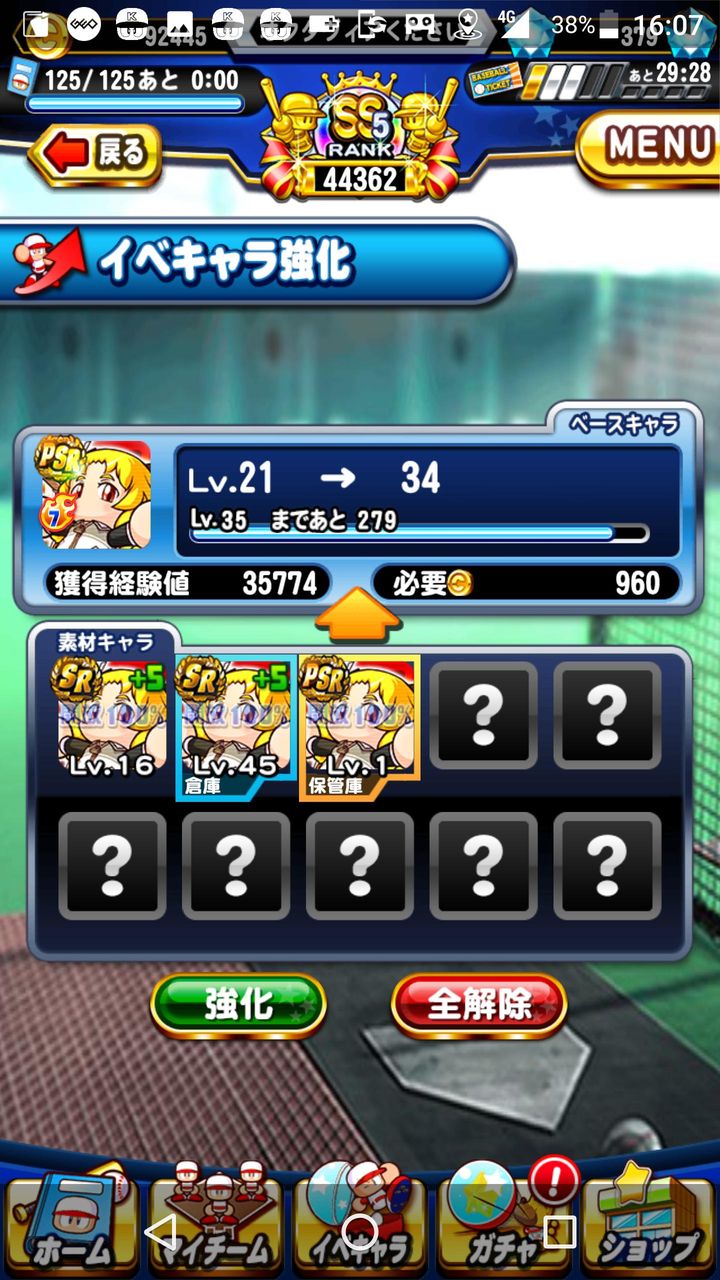Tap the green 強化 button

point(238,1005)
